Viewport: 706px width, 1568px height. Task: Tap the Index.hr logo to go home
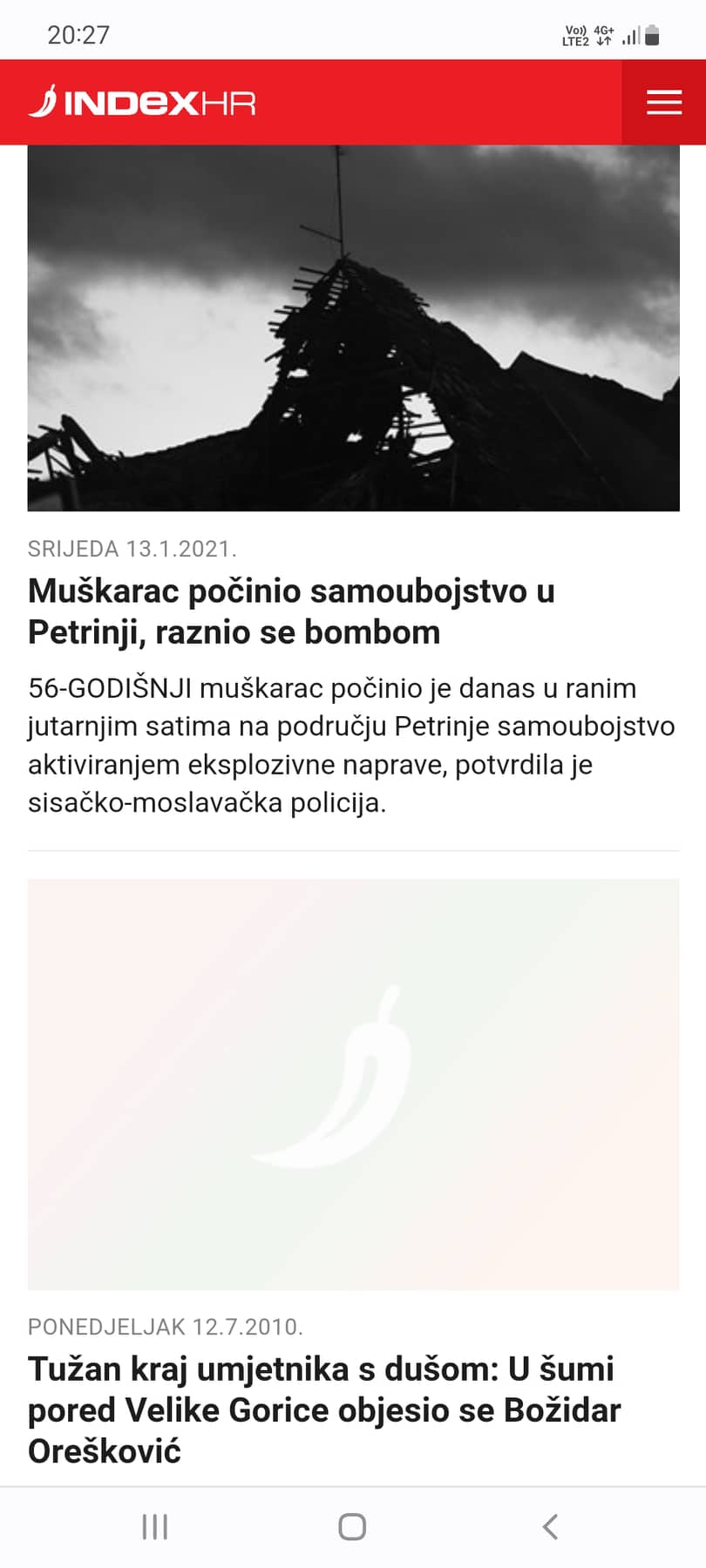[x=143, y=103]
